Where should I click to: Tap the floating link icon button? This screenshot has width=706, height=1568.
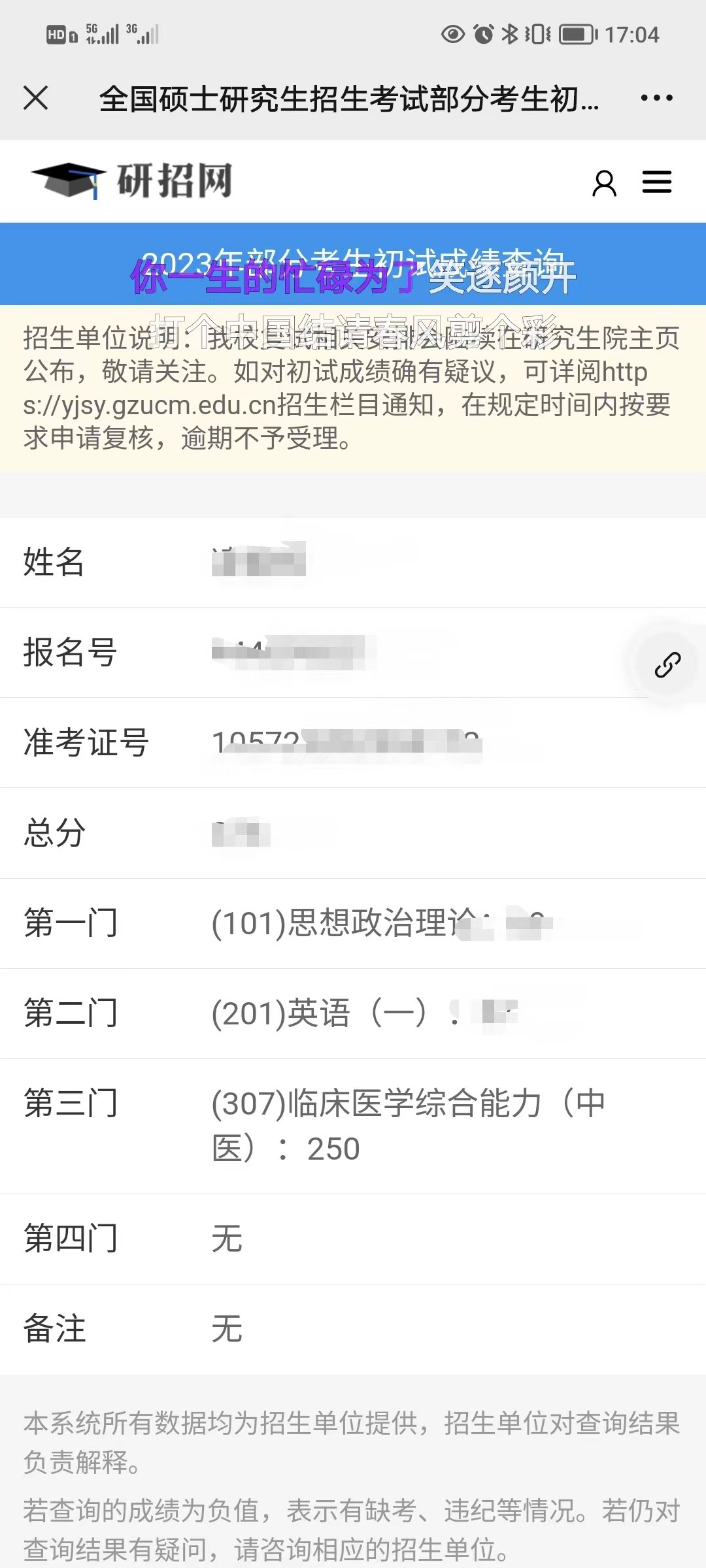[x=667, y=664]
